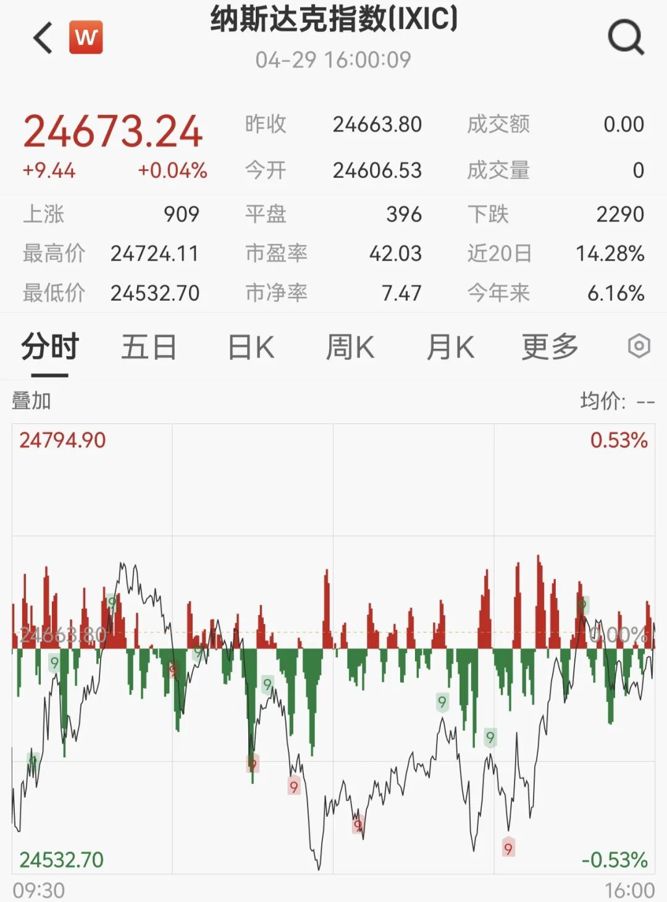Tap 叠加 to overlay another index

point(31,401)
